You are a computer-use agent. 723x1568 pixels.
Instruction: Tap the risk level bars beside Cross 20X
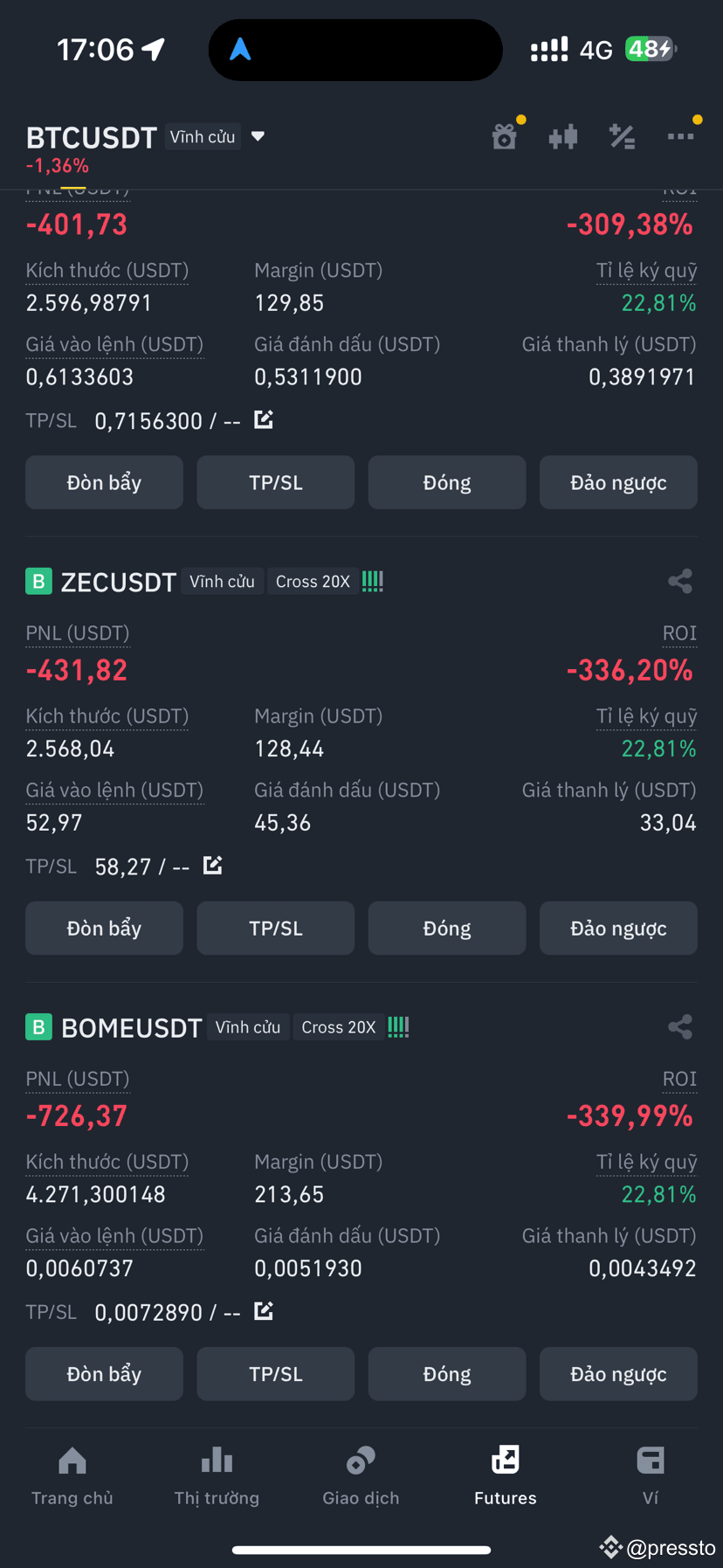pyautogui.click(x=372, y=581)
